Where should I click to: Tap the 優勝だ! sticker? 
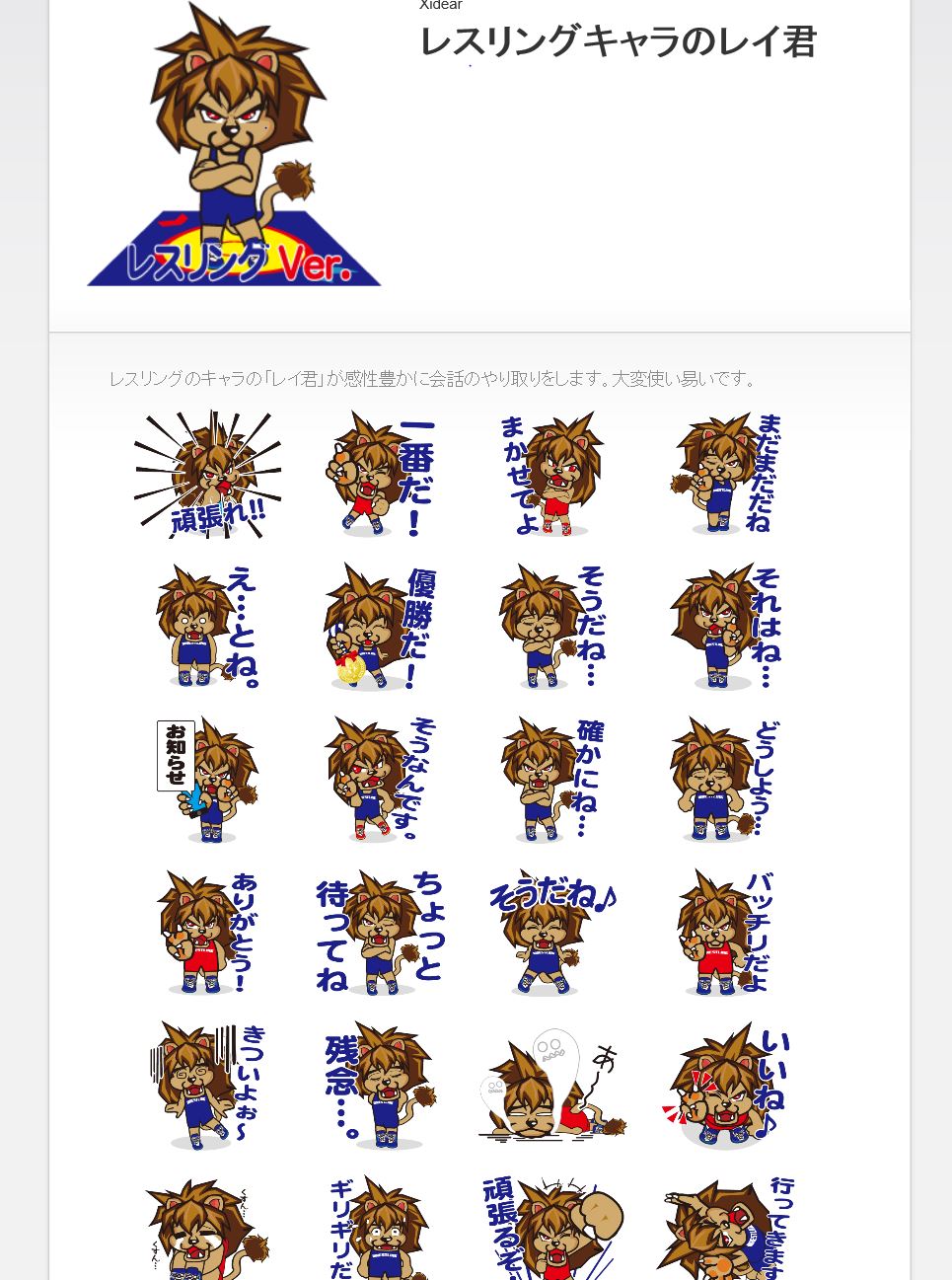coord(379,628)
